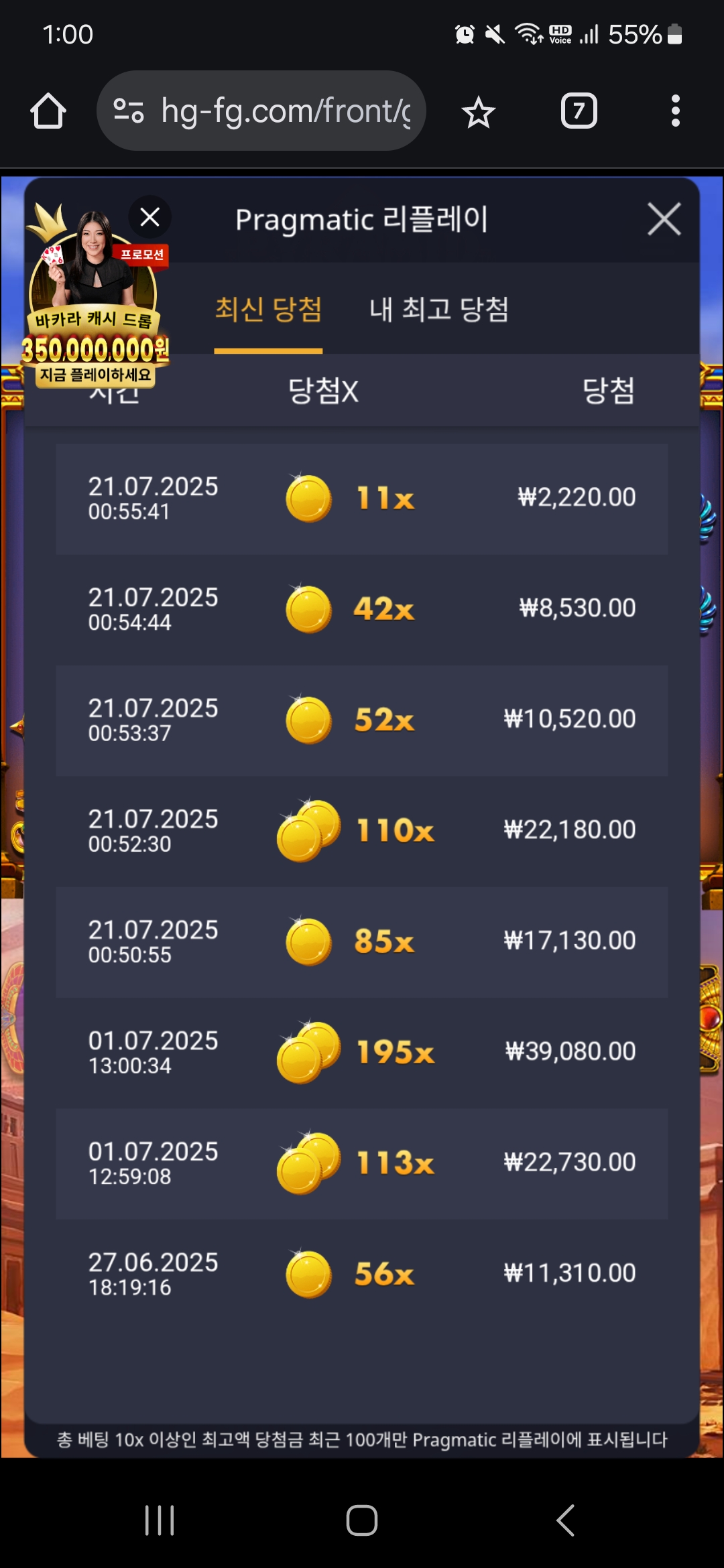Viewport: 724px width, 1568px height.
Task: Open the 195x win replay
Action: click(x=362, y=1052)
